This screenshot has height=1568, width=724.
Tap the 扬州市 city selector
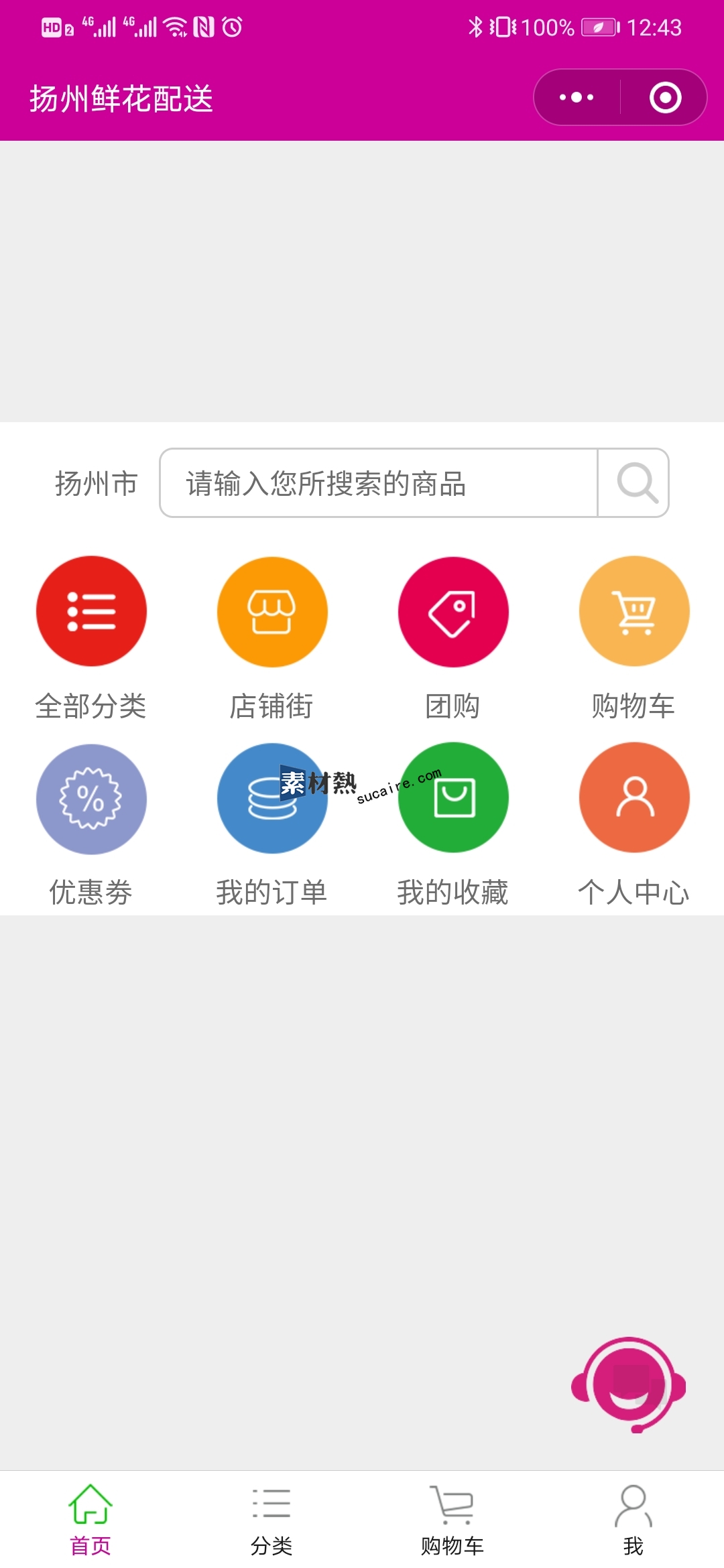pyautogui.click(x=96, y=483)
